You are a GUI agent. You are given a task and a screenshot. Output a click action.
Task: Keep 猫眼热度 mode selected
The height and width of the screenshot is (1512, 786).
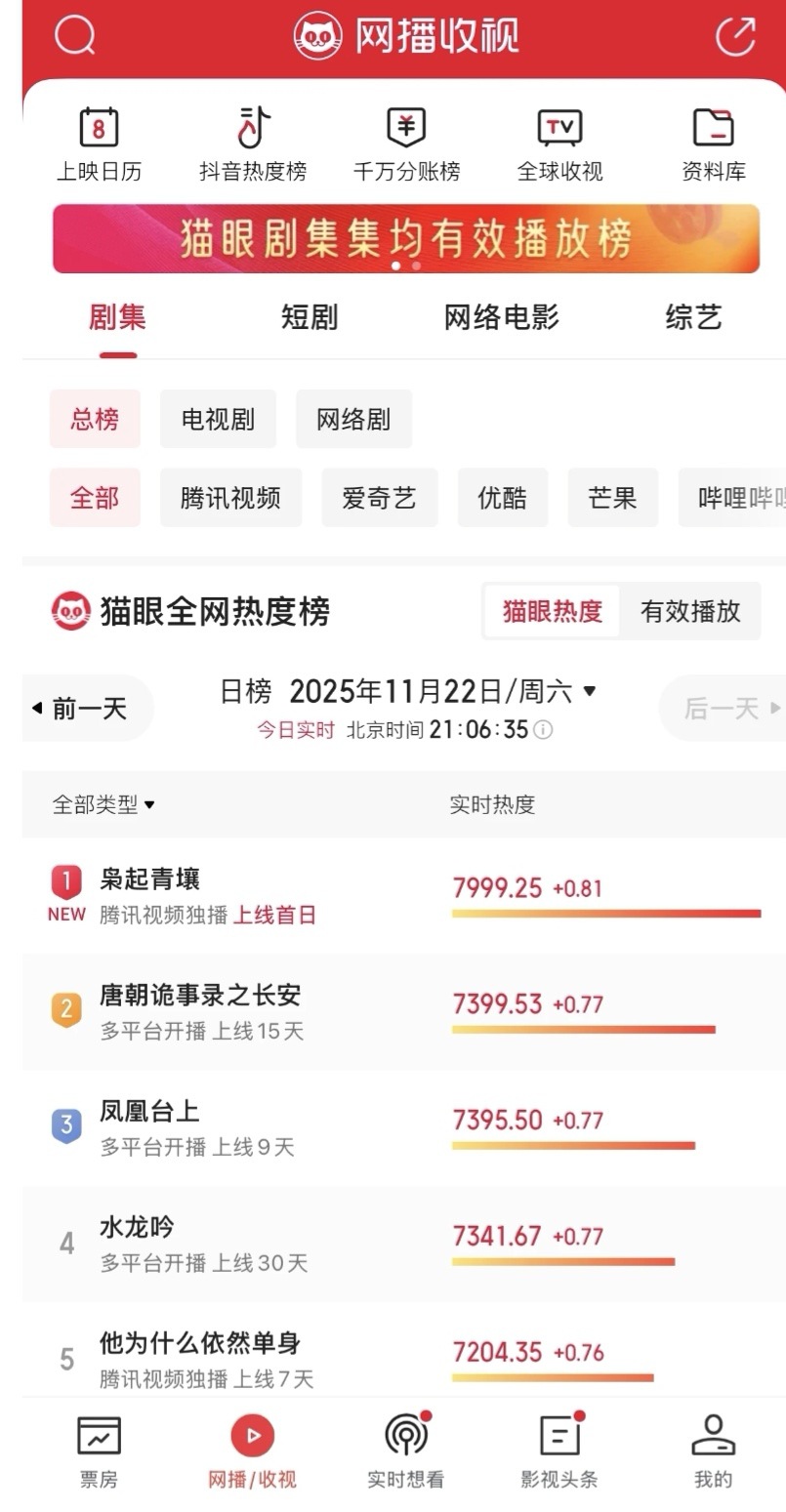(550, 611)
